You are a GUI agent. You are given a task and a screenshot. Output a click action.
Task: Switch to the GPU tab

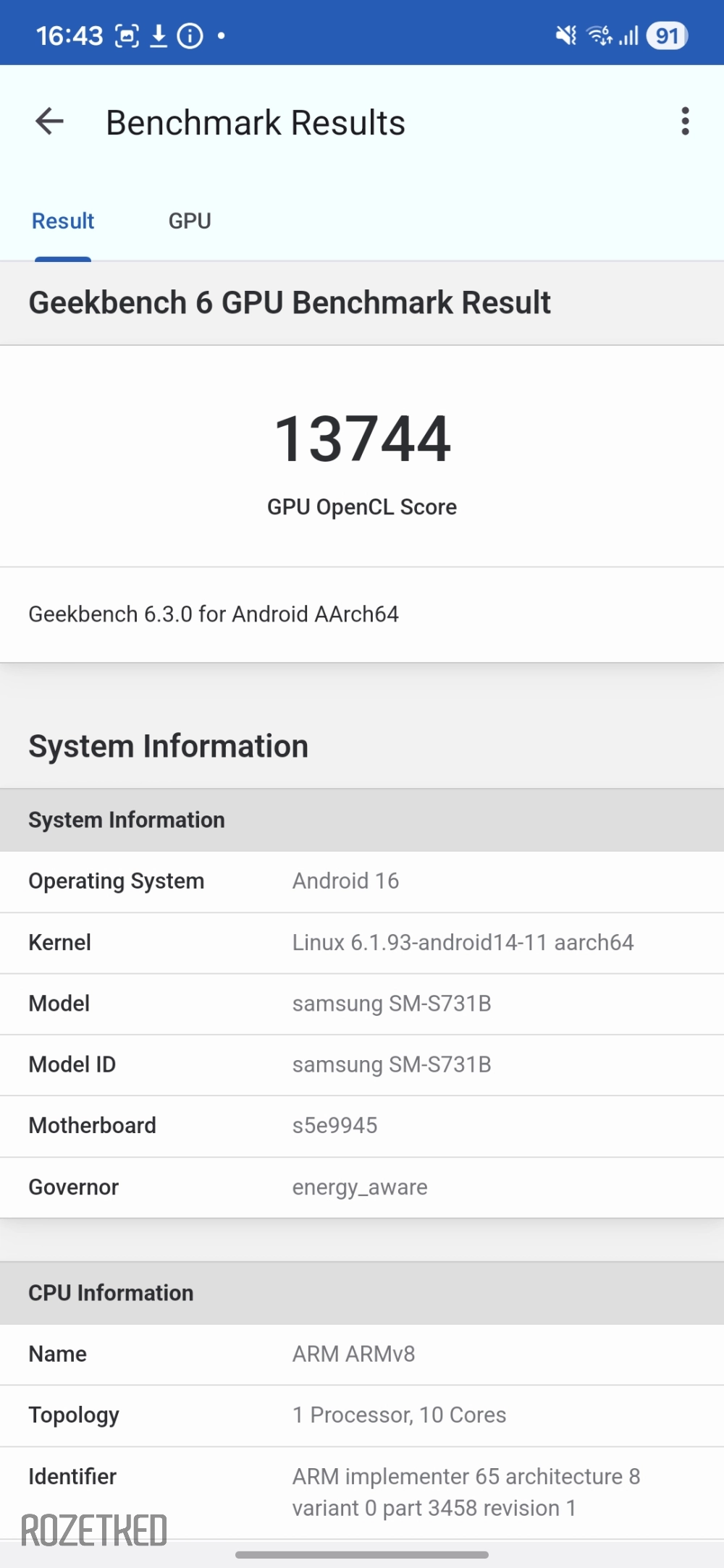pyautogui.click(x=190, y=221)
